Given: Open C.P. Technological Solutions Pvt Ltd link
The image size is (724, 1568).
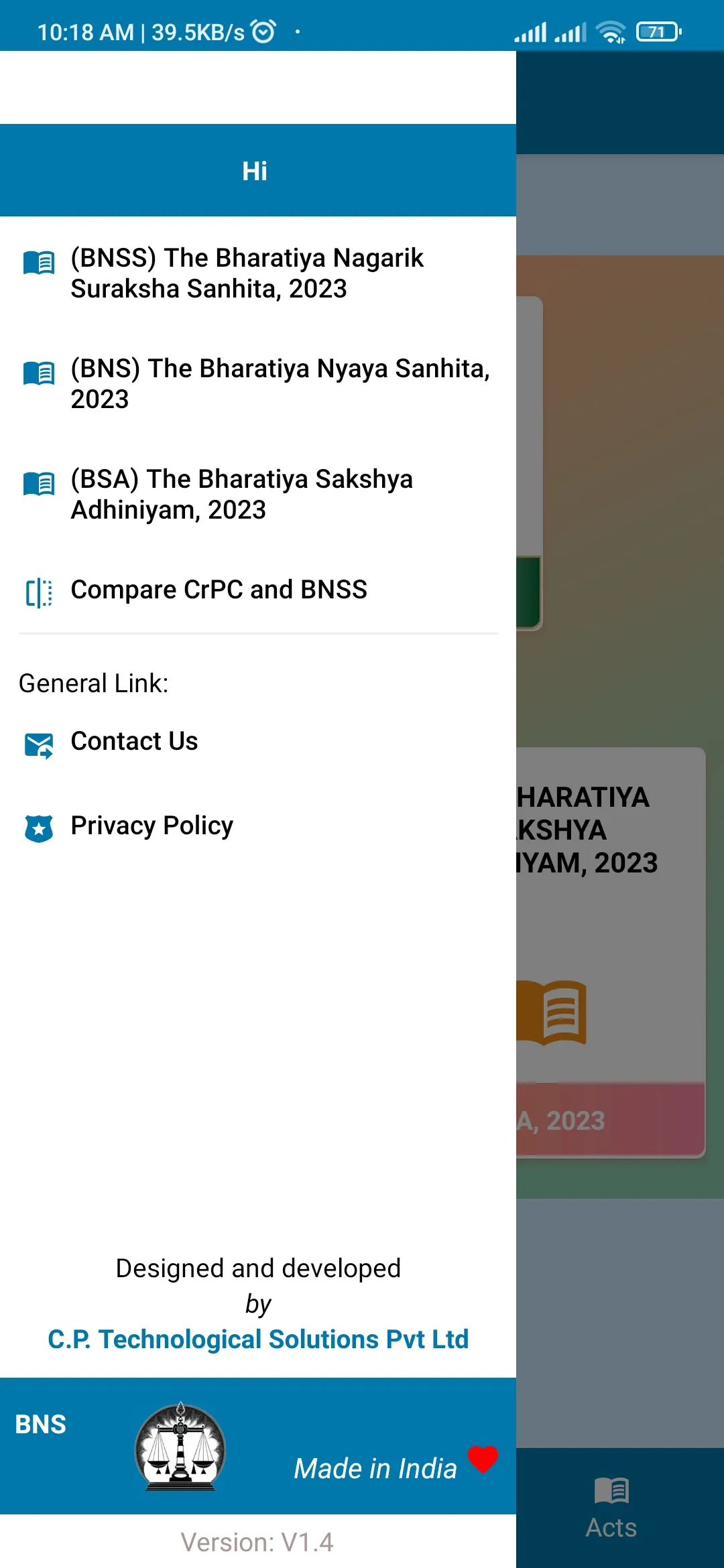Looking at the screenshot, I should [259, 1340].
